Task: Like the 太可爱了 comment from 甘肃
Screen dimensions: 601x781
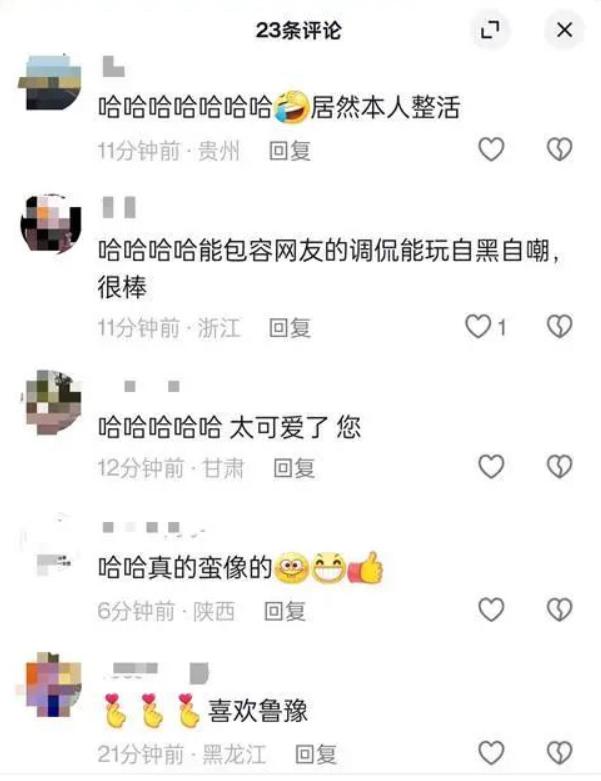Action: (x=490, y=467)
